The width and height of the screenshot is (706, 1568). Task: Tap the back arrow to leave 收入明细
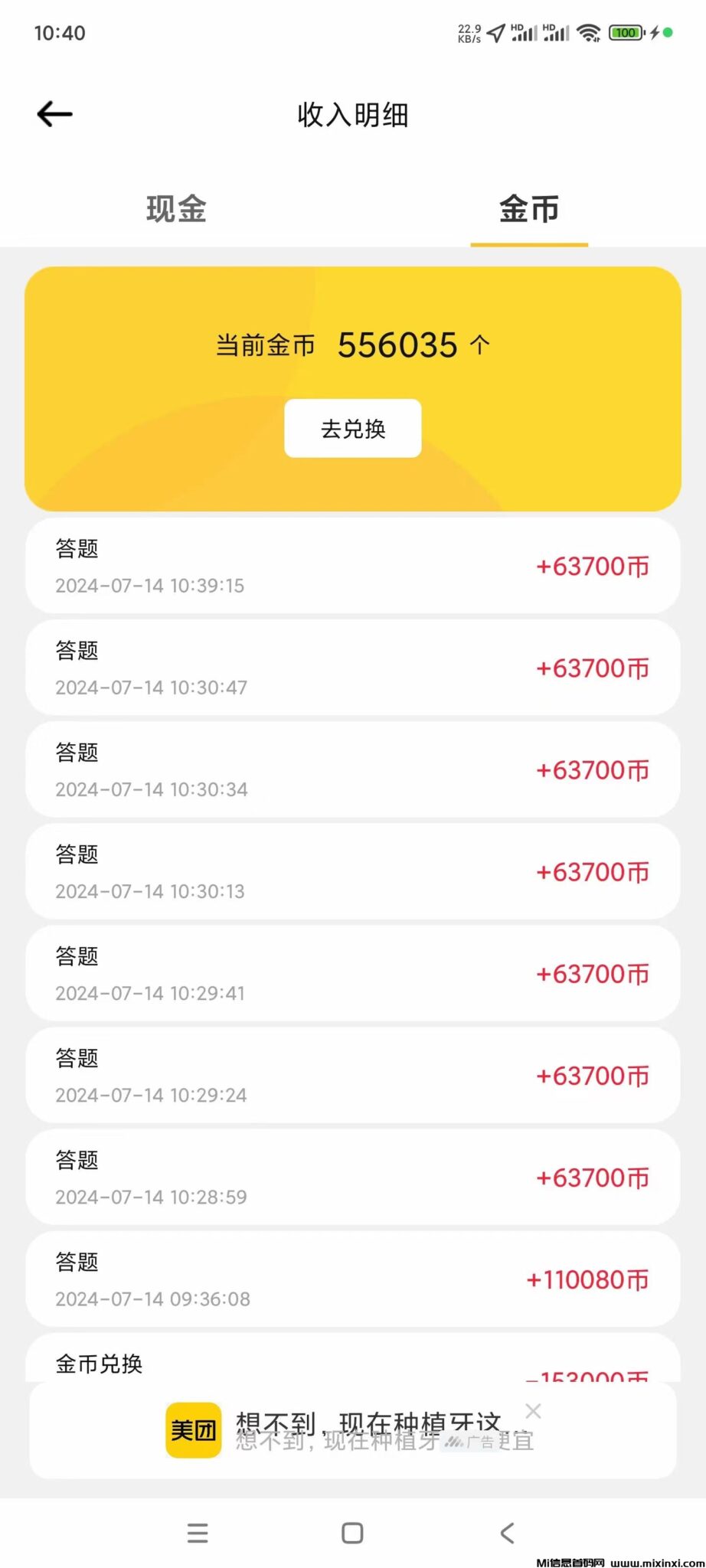pyautogui.click(x=54, y=113)
